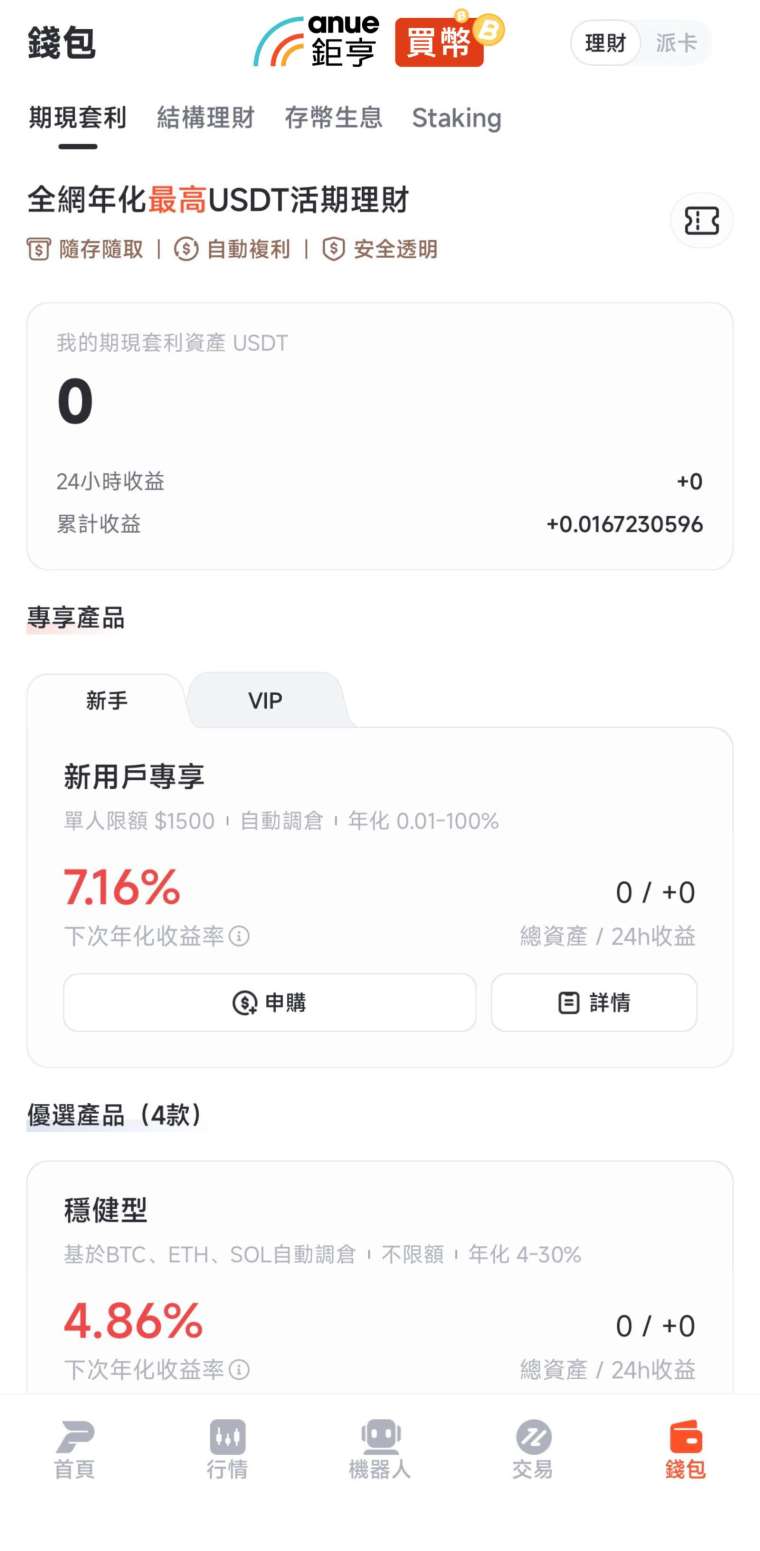Show info for 新用戶專享 下次年化收益率
760x1551 pixels.
(239, 936)
